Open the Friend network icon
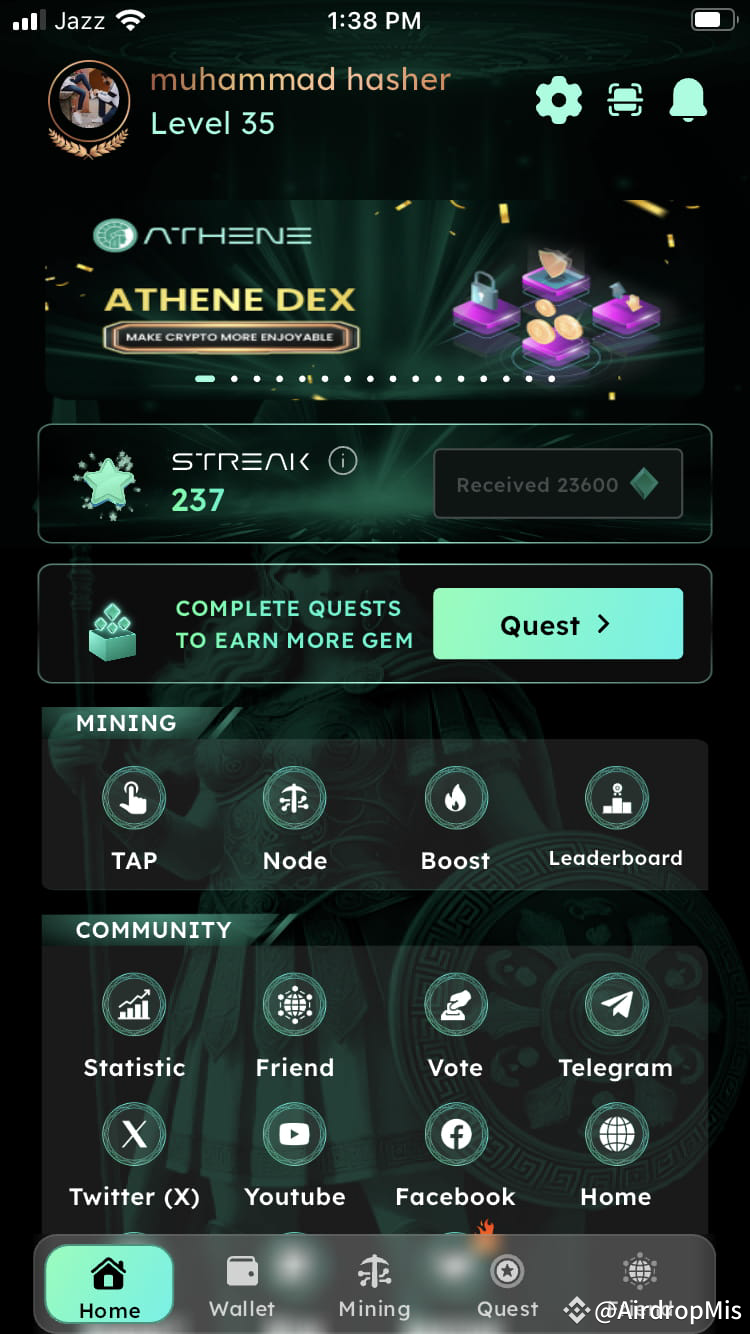Viewport: 750px width, 1334px height. click(294, 1004)
